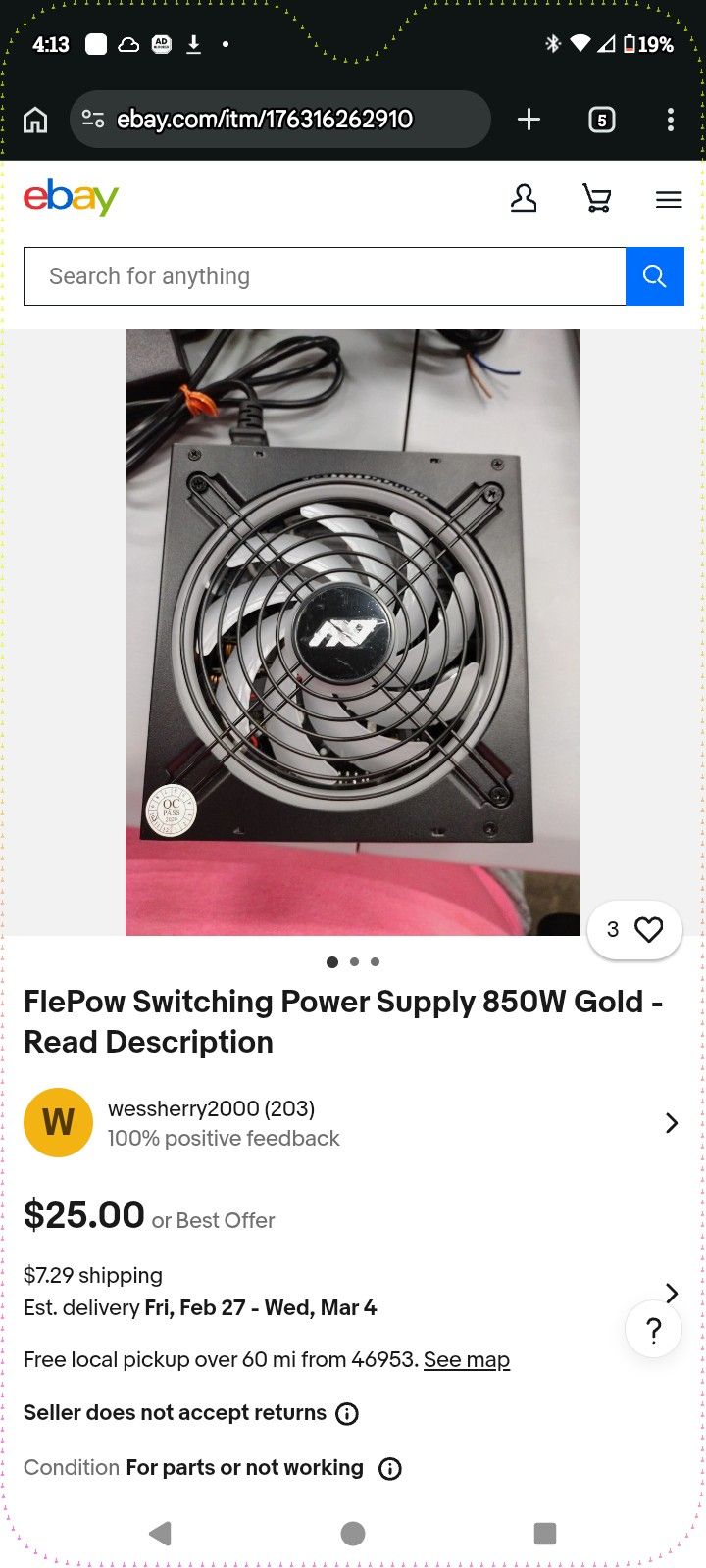Open the tab switcher showing 5
This screenshot has height=1568, width=706.
pyautogui.click(x=601, y=120)
